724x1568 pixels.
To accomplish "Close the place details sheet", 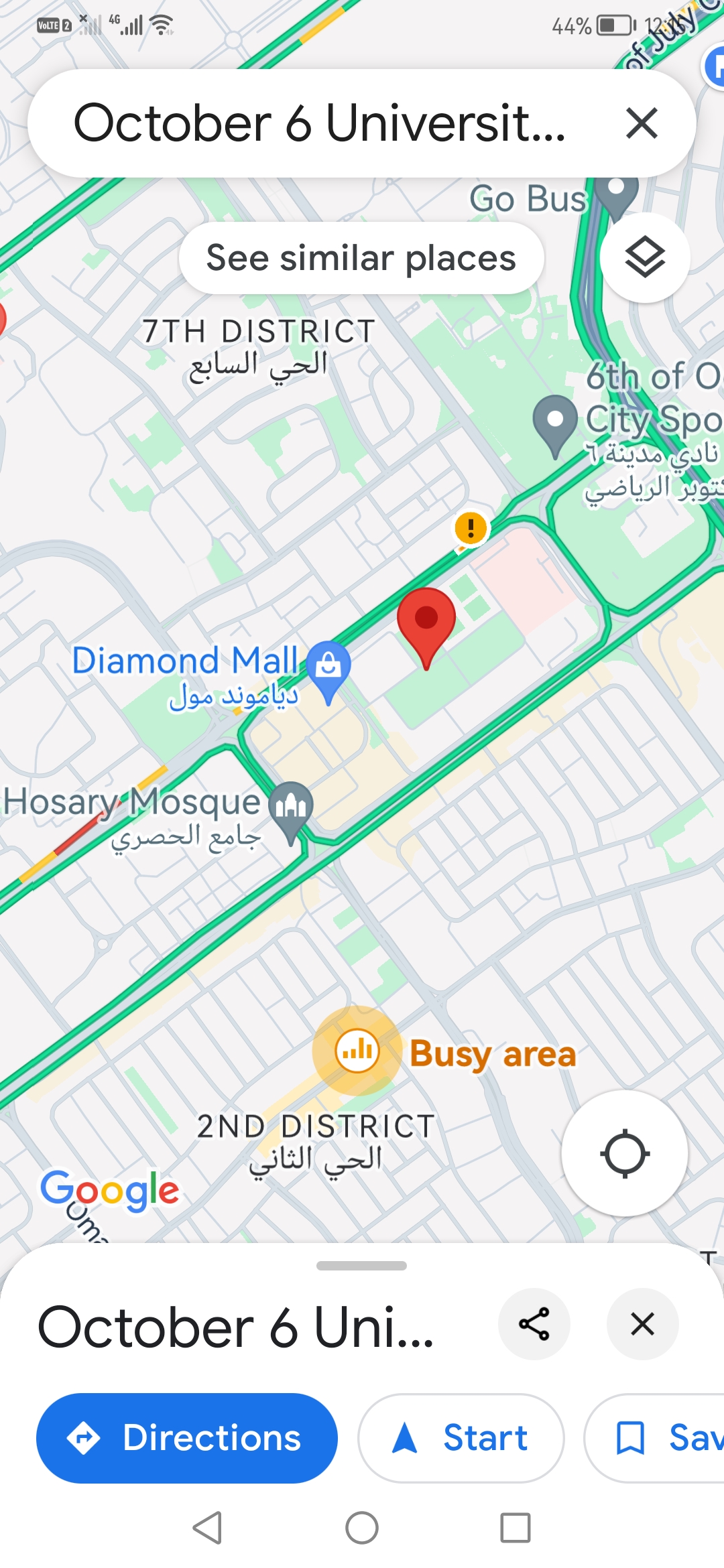I will [642, 1324].
